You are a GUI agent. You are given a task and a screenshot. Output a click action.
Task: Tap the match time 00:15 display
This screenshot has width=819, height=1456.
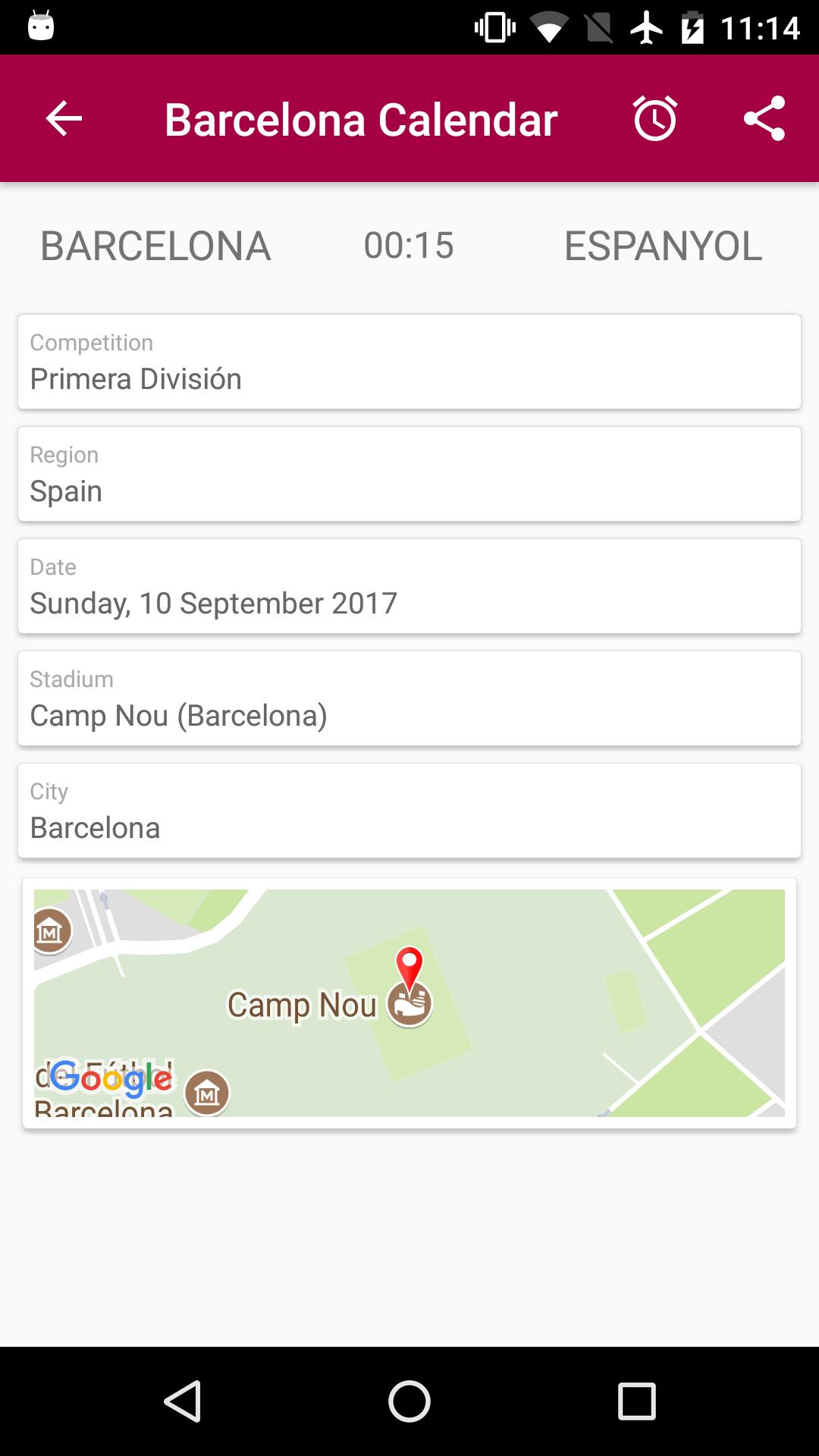click(x=408, y=244)
